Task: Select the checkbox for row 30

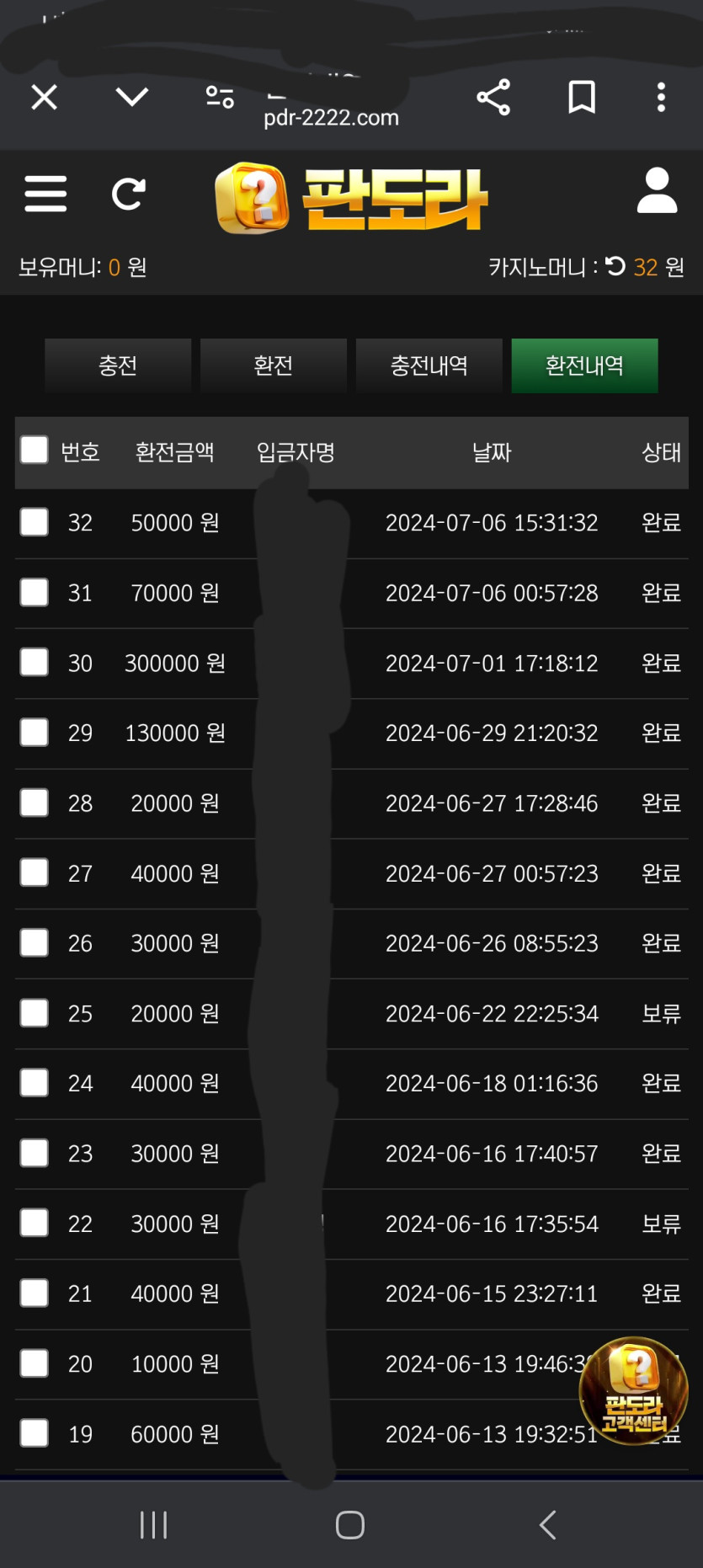Action: (35, 663)
